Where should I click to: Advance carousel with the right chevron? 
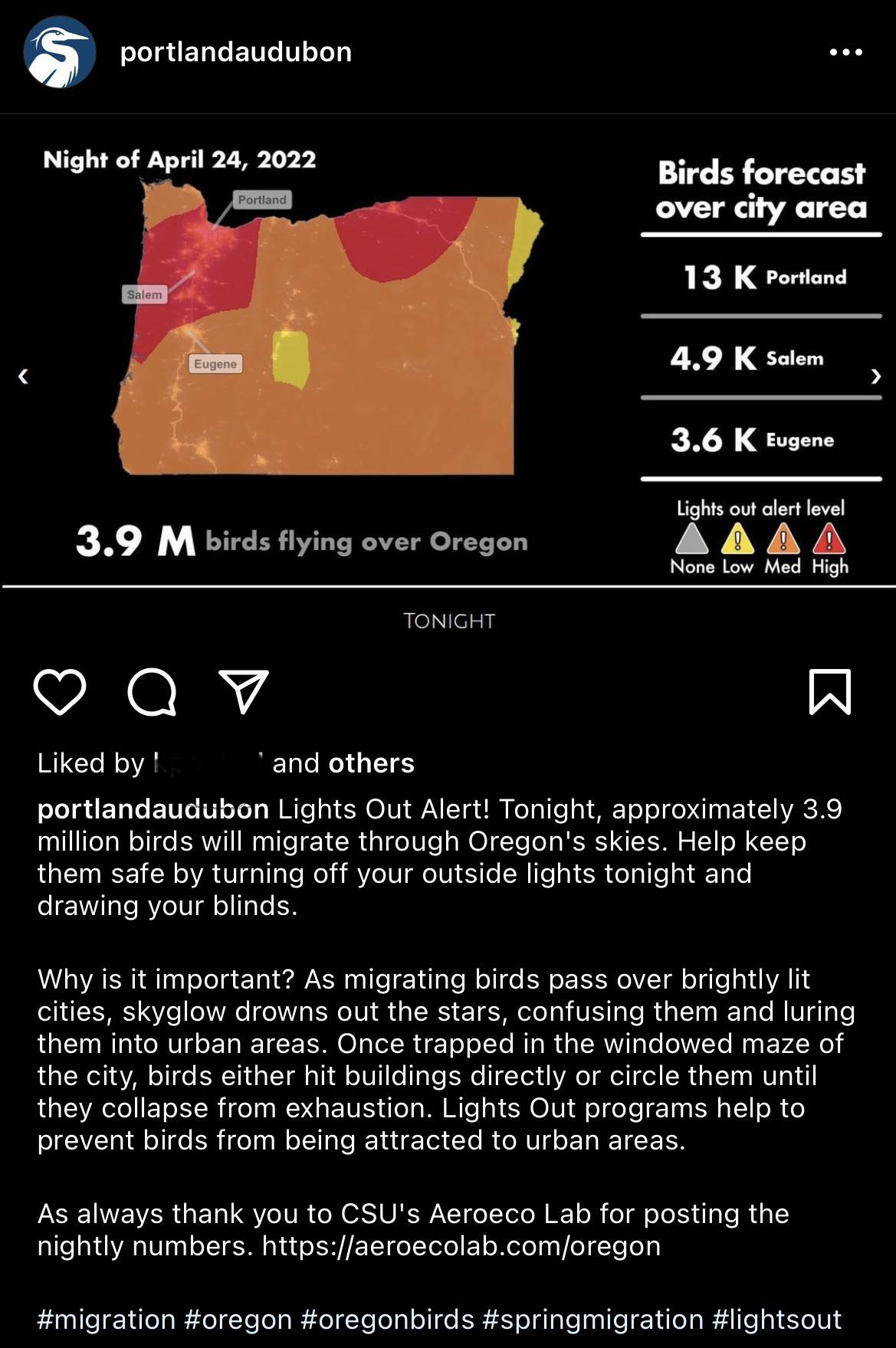tap(876, 377)
